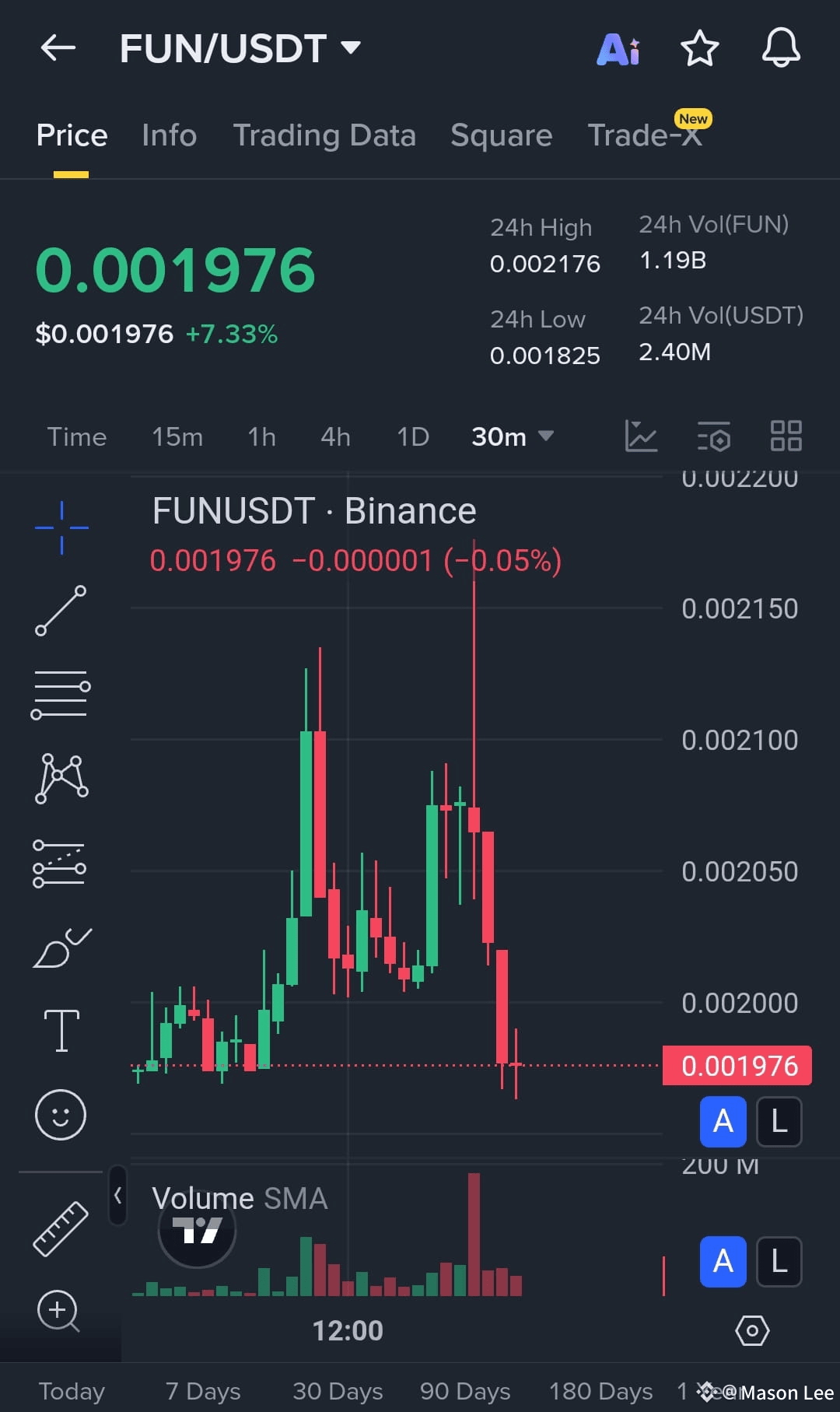Open the Square tab
This screenshot has height=1412, width=840.
point(501,135)
